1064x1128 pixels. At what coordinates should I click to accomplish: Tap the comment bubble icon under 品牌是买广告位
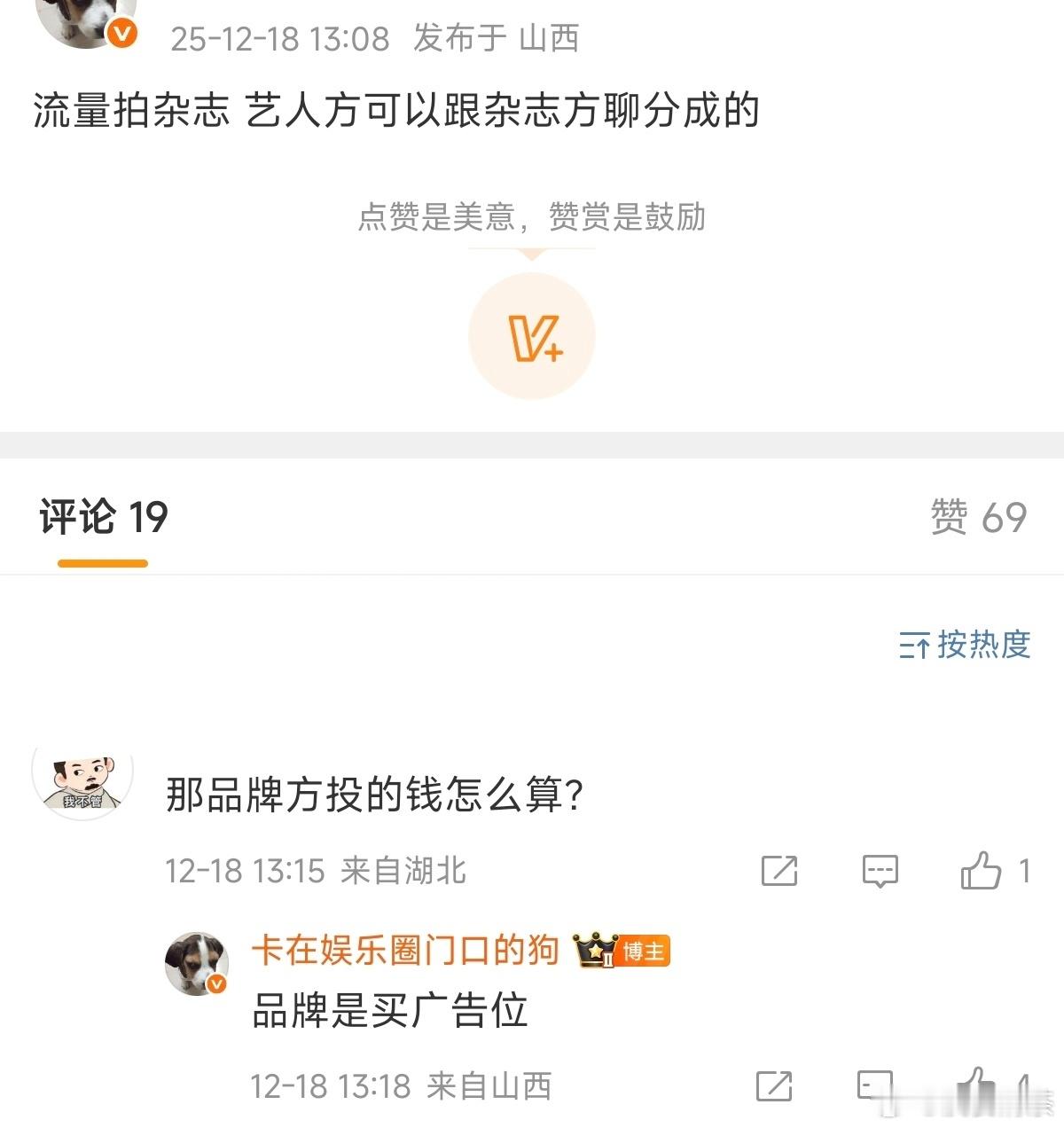(x=878, y=1085)
